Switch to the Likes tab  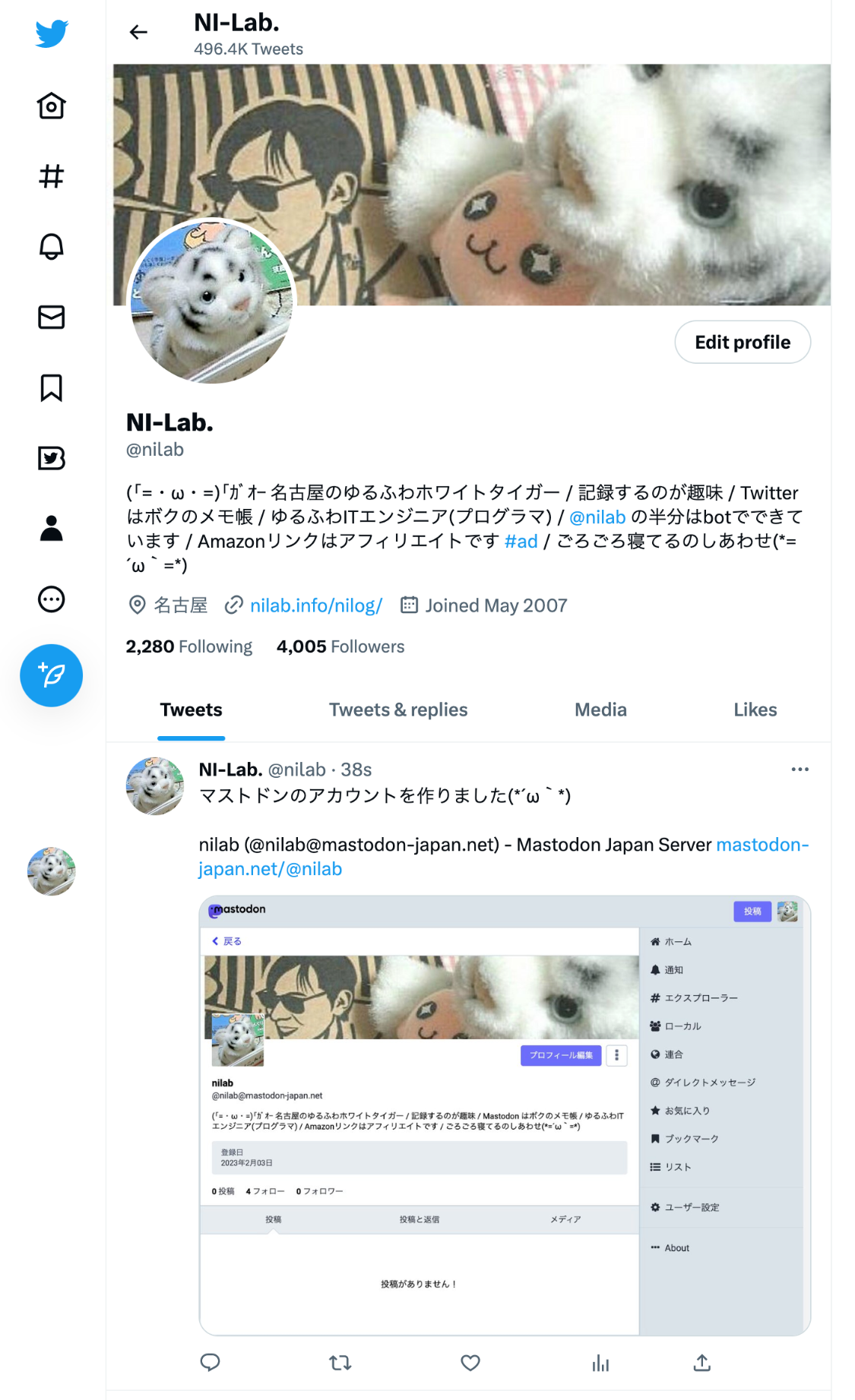point(755,709)
